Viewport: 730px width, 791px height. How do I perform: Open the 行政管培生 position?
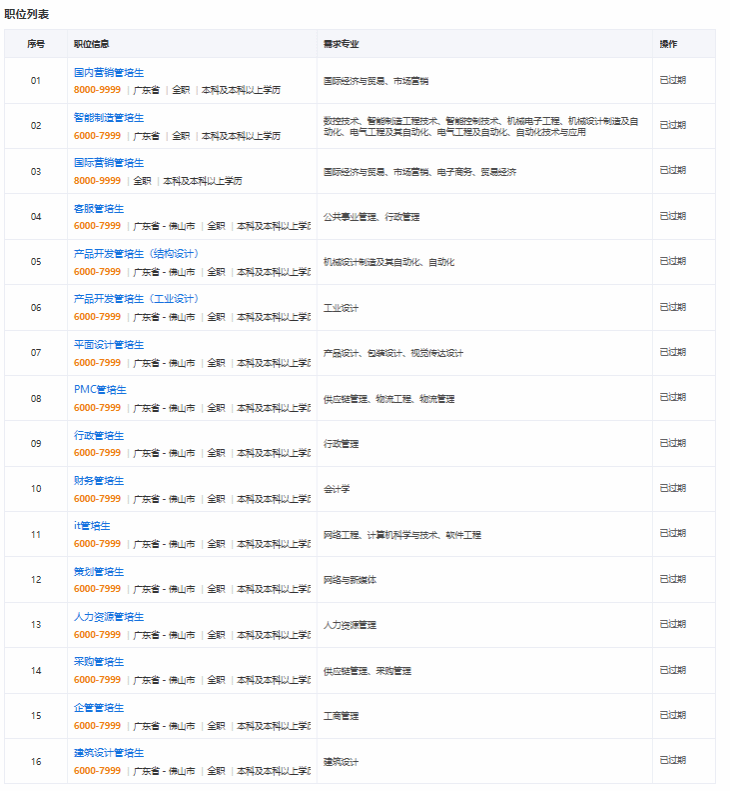point(99,436)
